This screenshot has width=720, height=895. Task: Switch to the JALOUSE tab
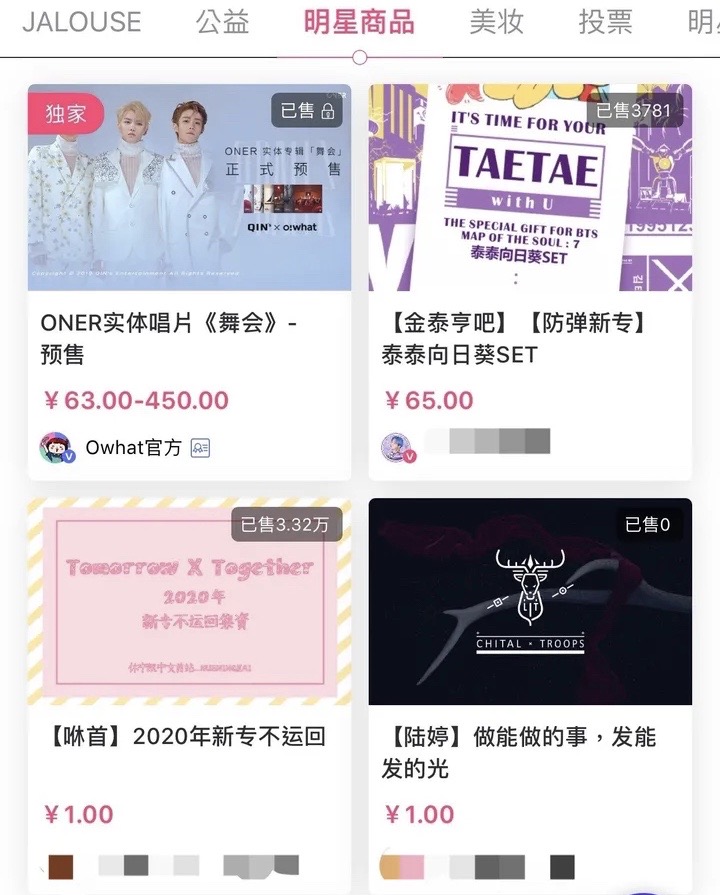point(81,22)
